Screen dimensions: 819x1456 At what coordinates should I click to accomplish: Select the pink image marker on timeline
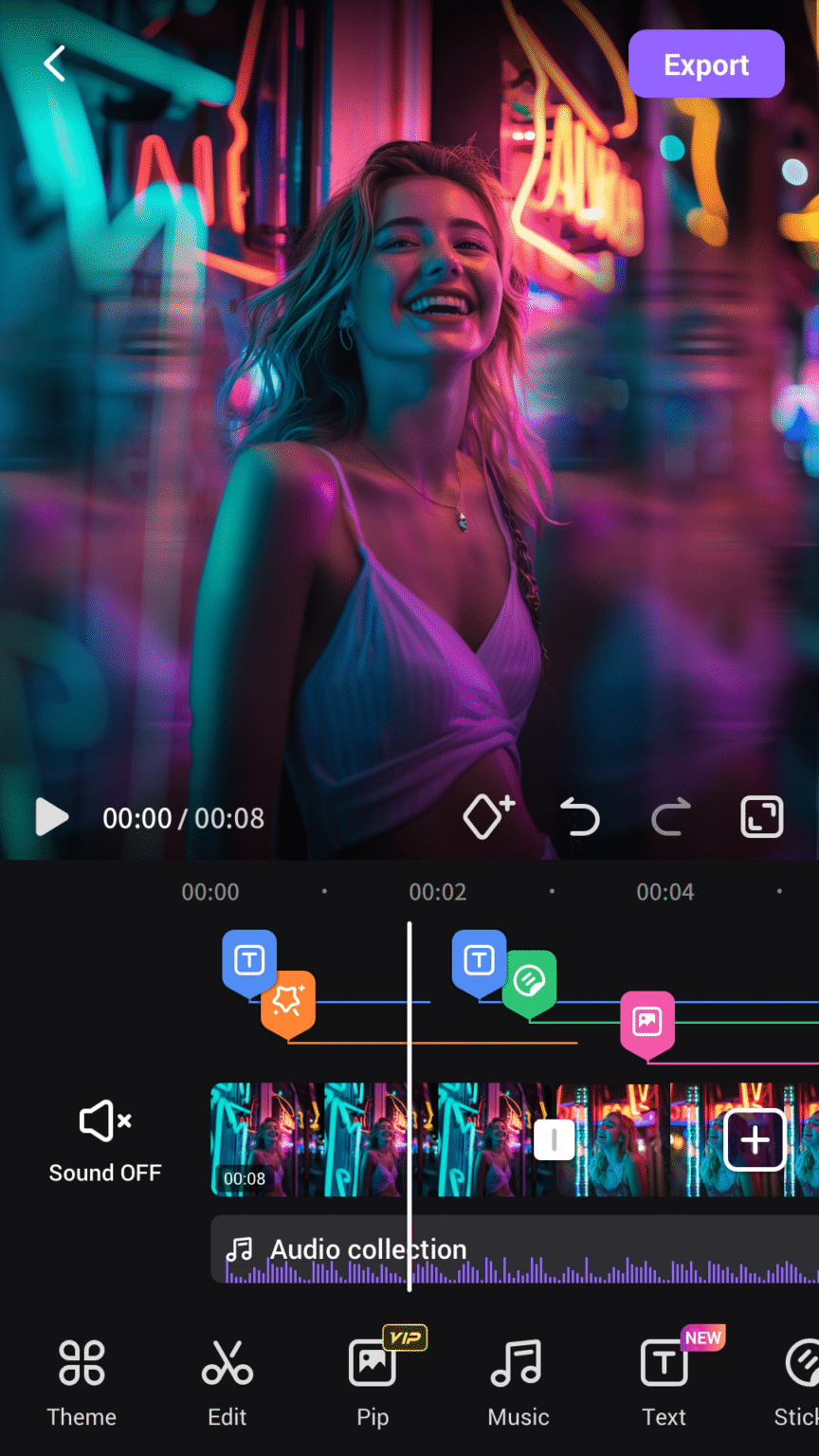(x=647, y=1024)
